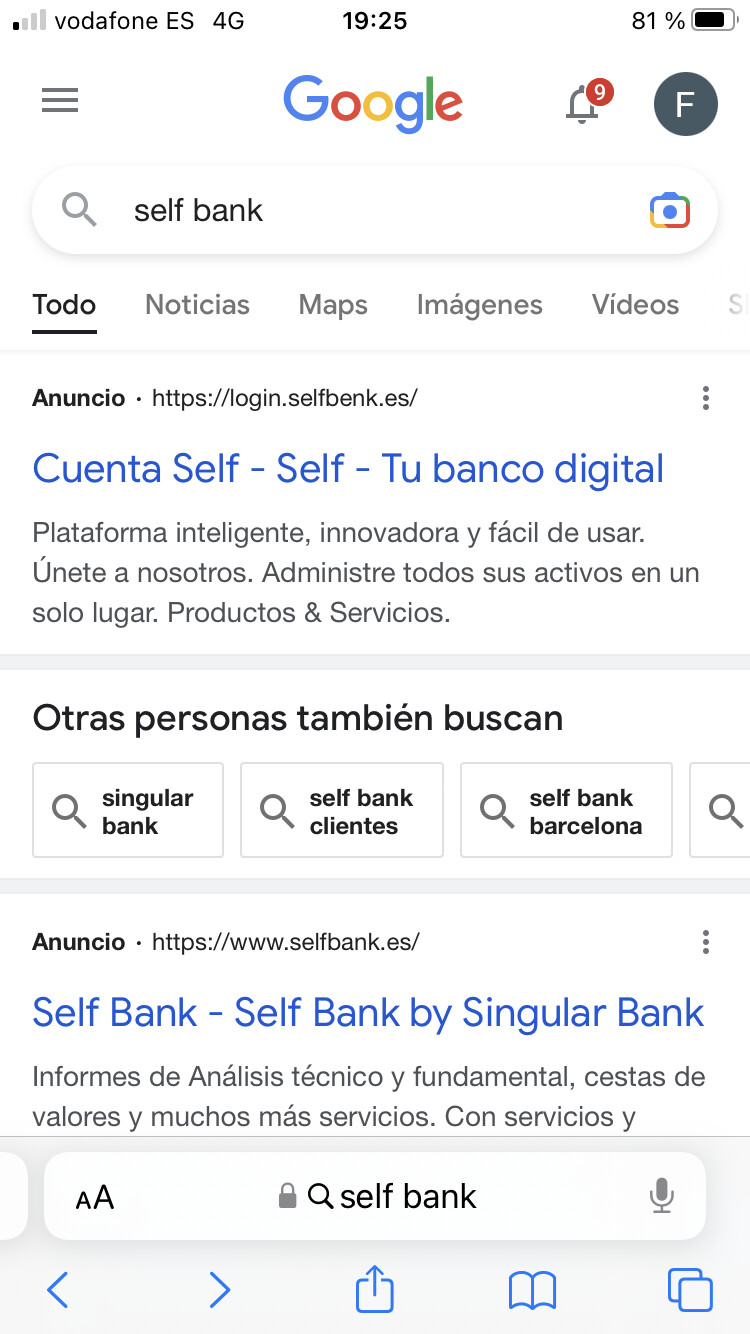Image resolution: width=750 pixels, height=1334 pixels.
Task: Open the notifications bell
Action: pyautogui.click(x=585, y=103)
